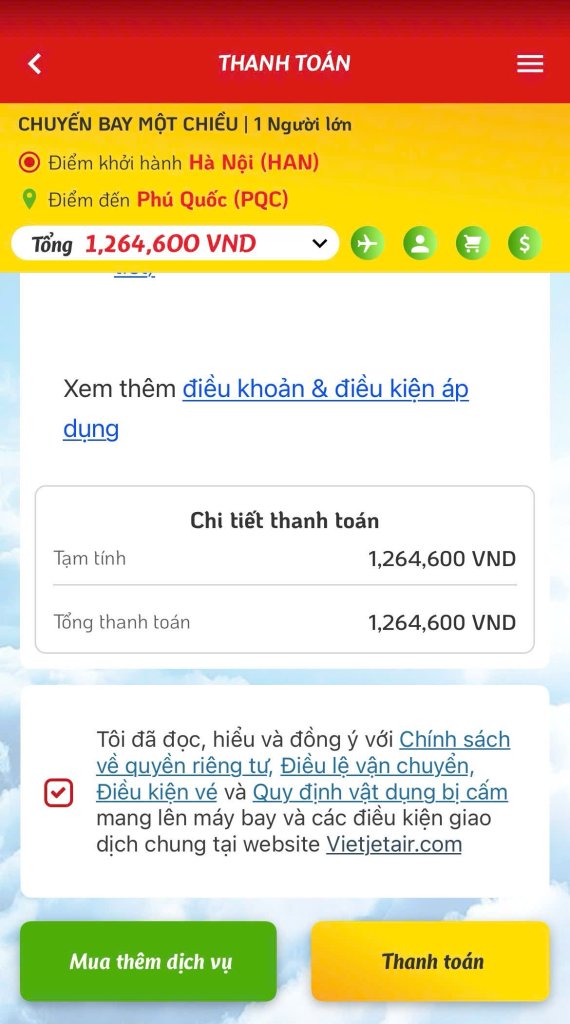Open Quy định vật dụng bị cấm link
Screen dimensions: 570x1024
380,792
